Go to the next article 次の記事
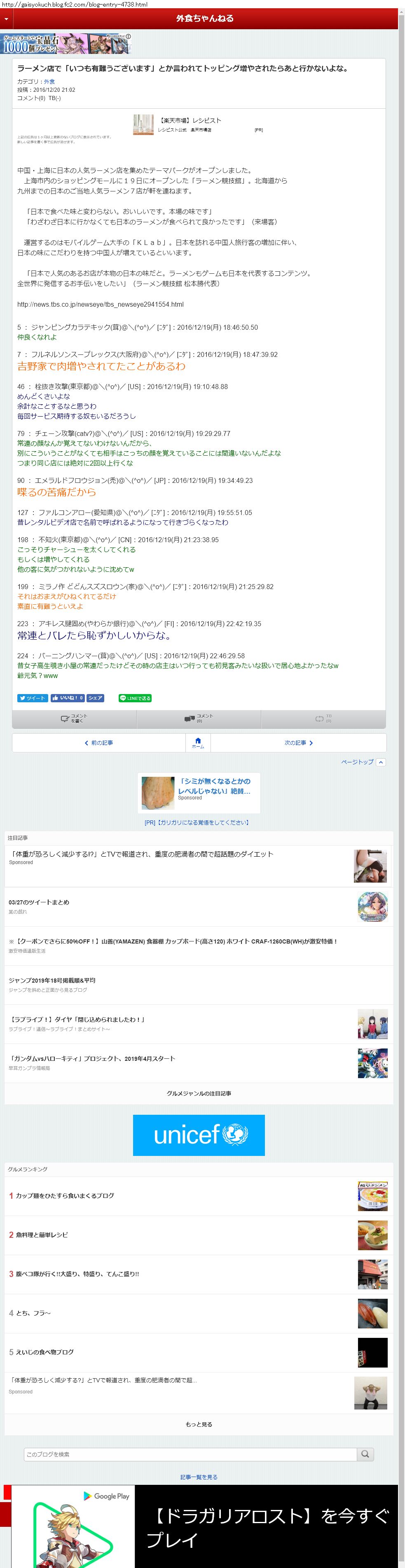 click(x=298, y=743)
